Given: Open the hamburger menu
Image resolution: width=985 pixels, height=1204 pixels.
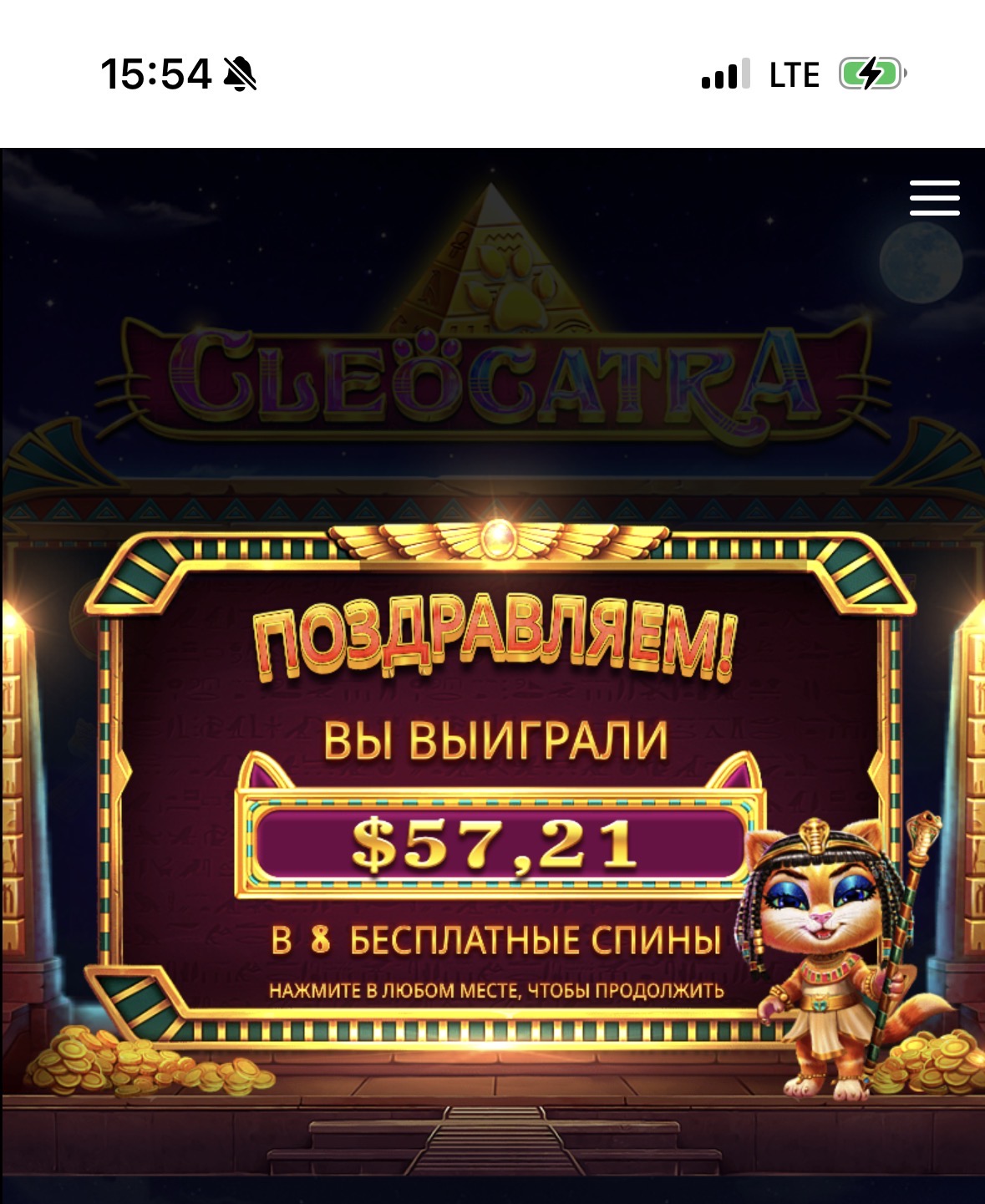Looking at the screenshot, I should [934, 198].
